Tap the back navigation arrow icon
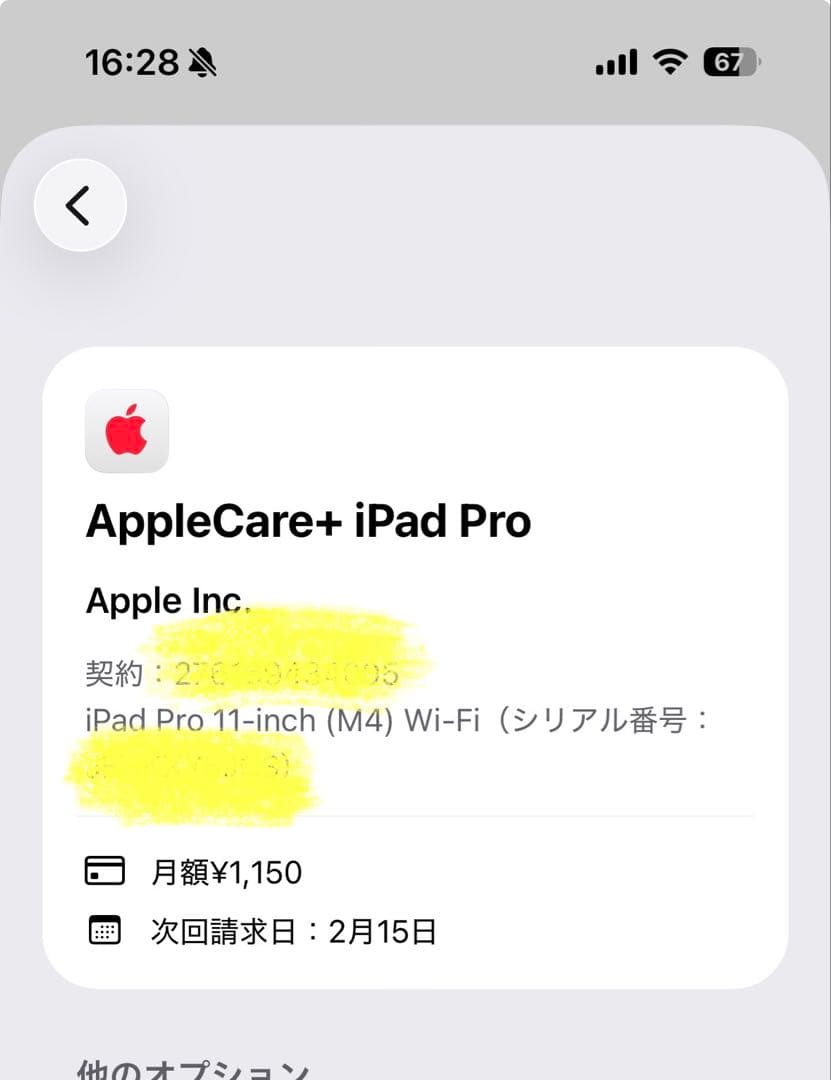831x1080 pixels. (80, 204)
